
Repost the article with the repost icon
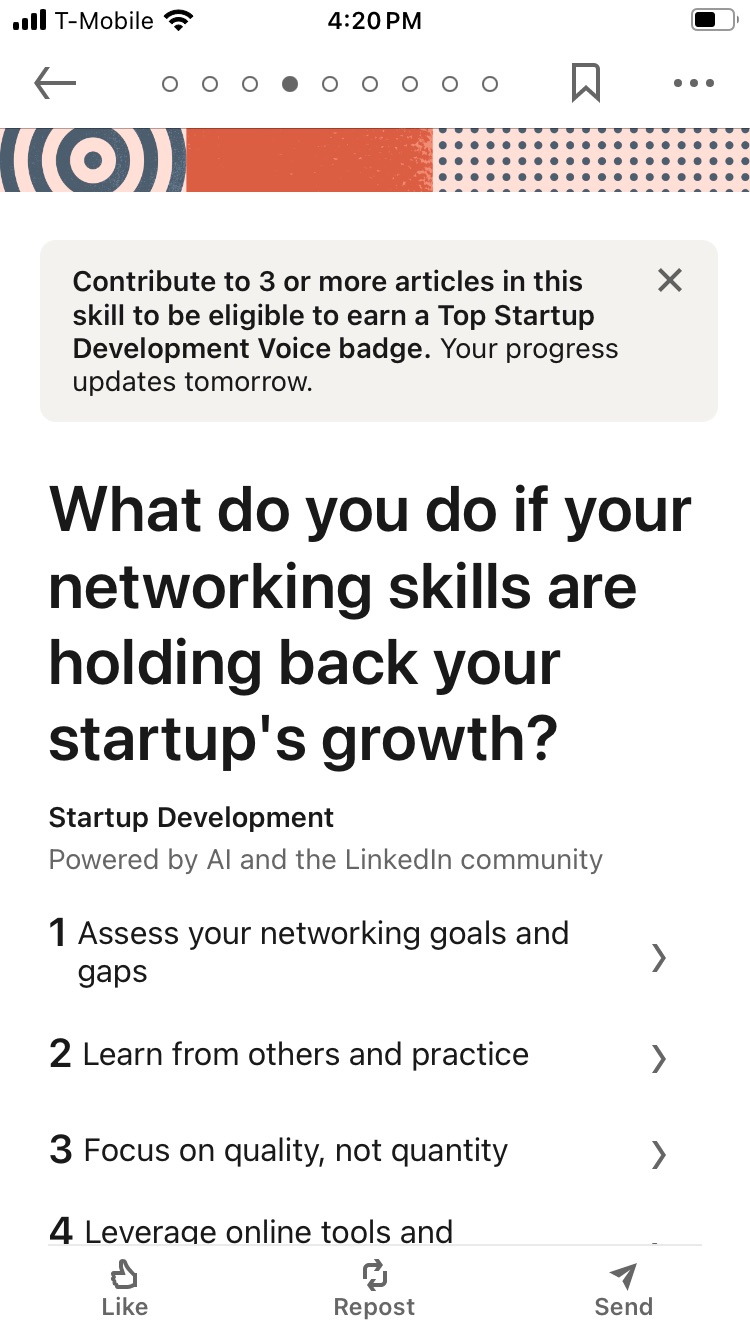pyautogui.click(x=374, y=1286)
